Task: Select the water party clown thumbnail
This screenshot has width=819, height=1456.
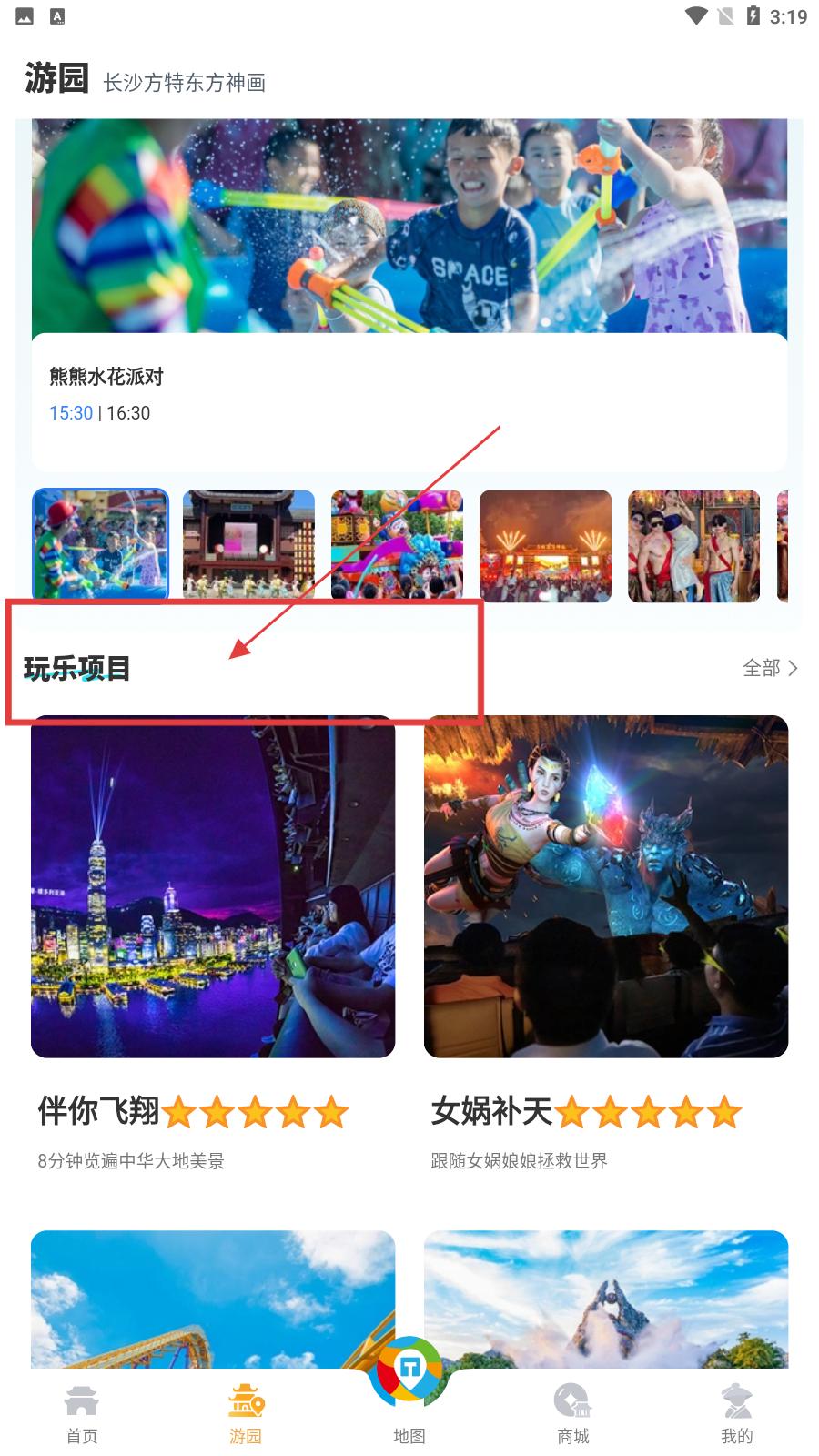Action: 100,544
